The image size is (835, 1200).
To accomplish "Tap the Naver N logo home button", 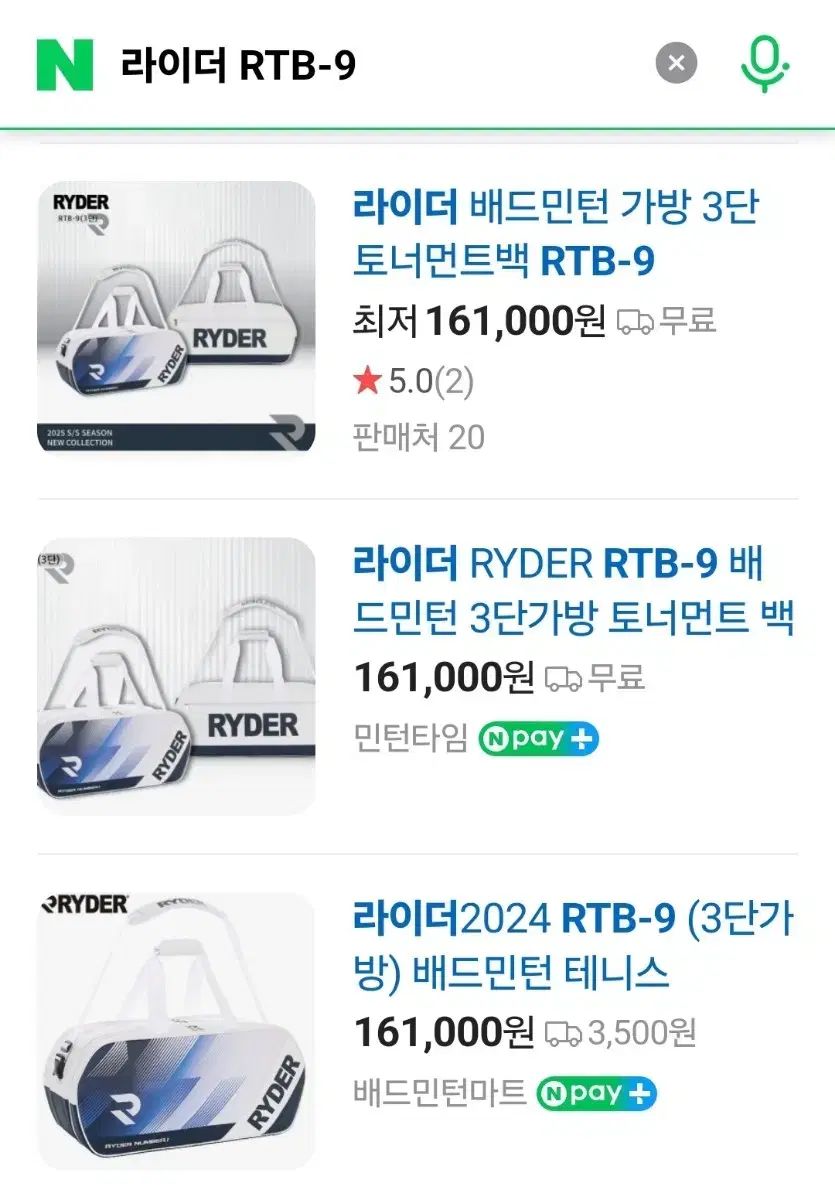I will point(65,64).
